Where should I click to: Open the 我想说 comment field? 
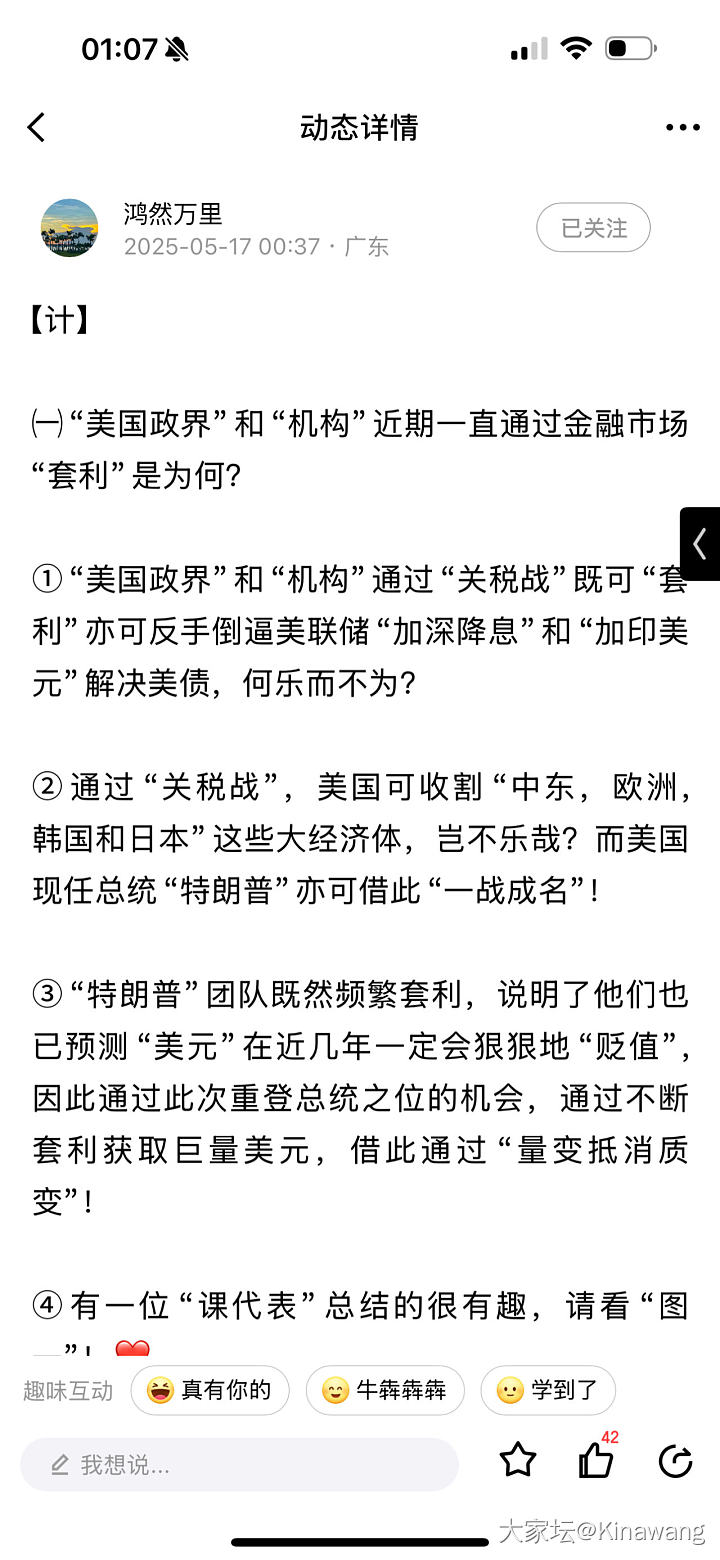pyautogui.click(x=240, y=1465)
